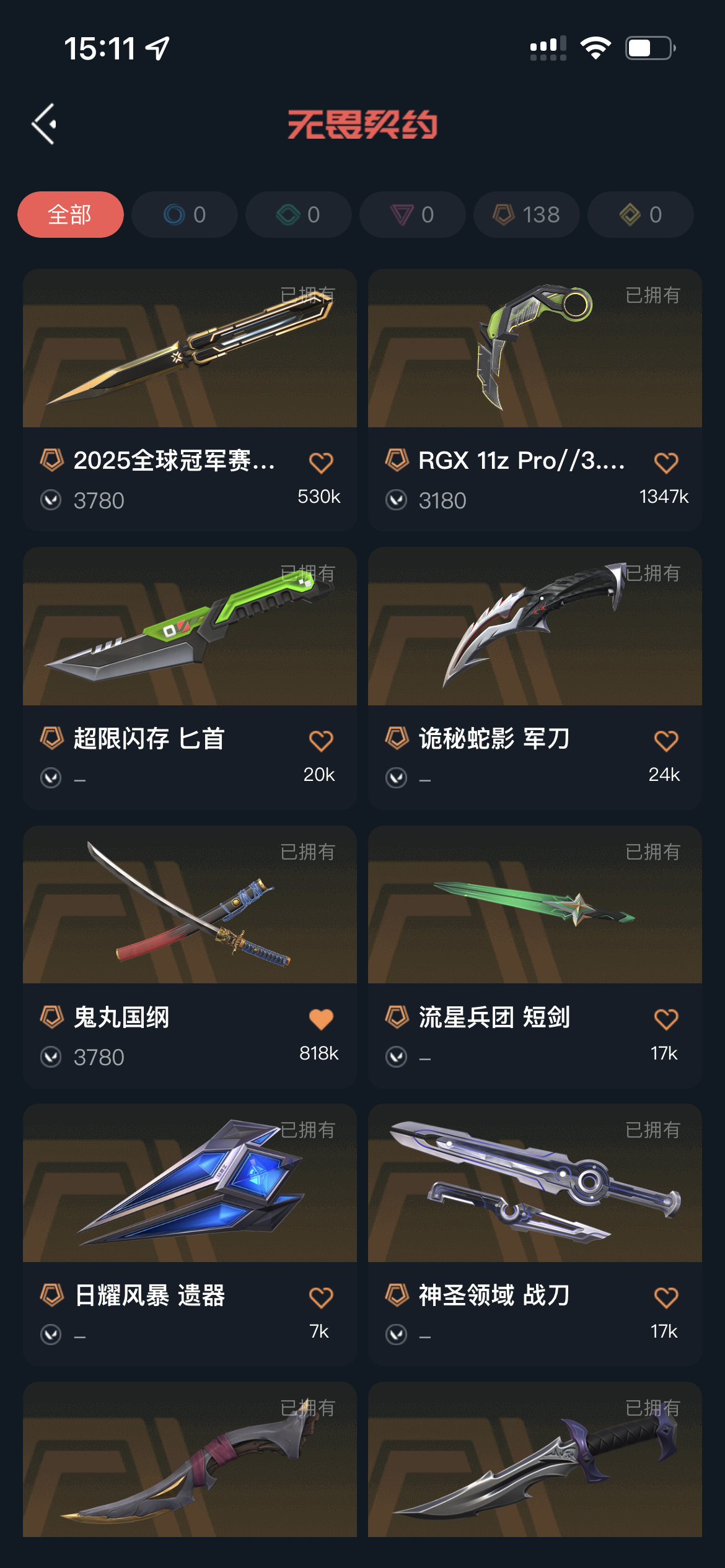Viewport: 725px width, 1568px height.
Task: Open the 鬼丸国纲 katana card
Action: (x=190, y=905)
